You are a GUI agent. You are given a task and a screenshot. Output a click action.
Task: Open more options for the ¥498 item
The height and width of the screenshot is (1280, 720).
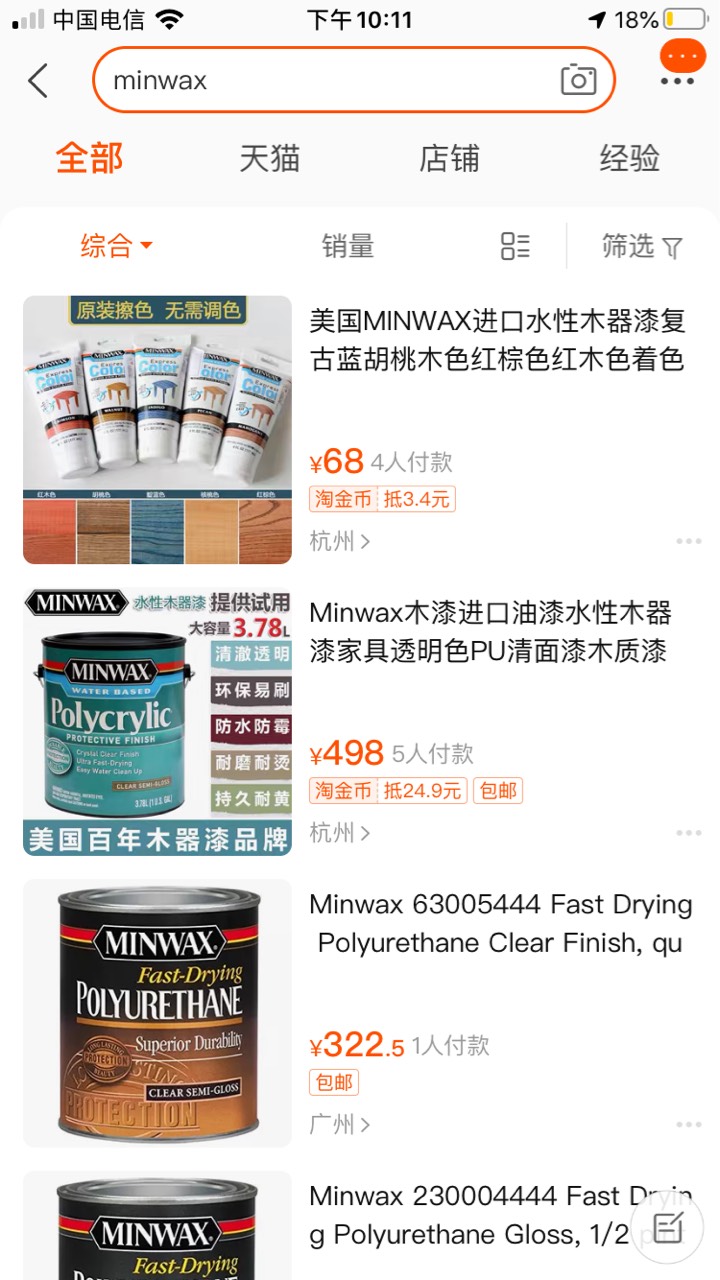tap(688, 833)
